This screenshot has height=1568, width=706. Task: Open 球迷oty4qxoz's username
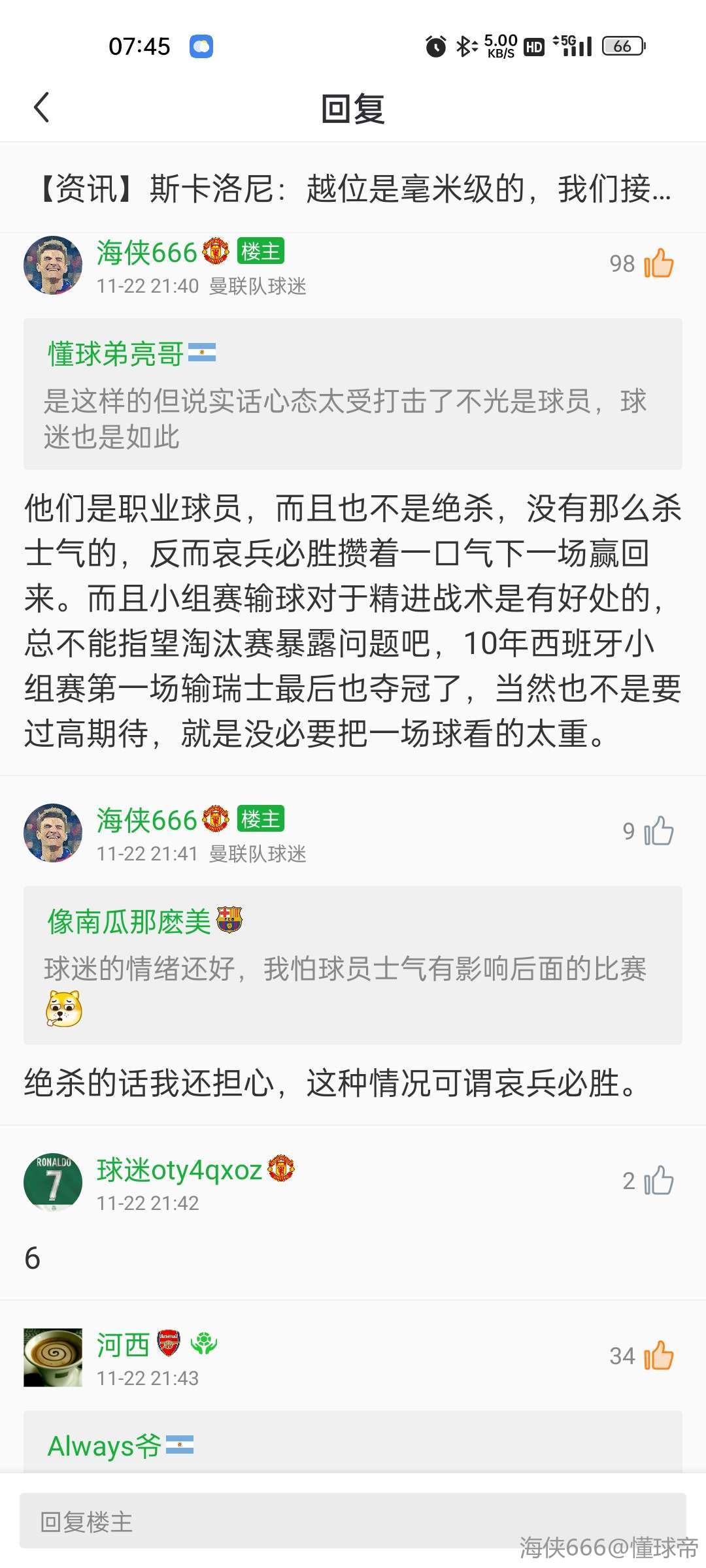[179, 1170]
